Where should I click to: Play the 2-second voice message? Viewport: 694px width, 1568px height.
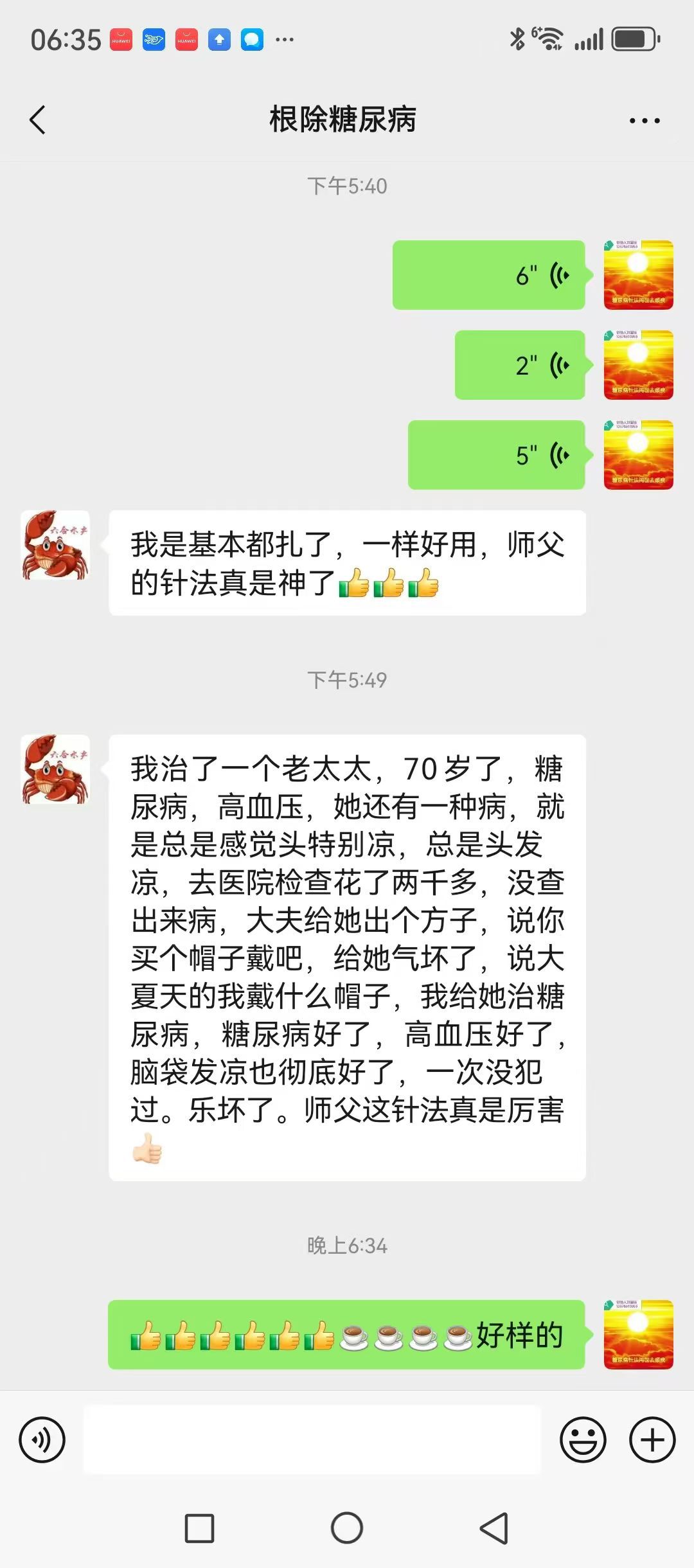tap(519, 365)
